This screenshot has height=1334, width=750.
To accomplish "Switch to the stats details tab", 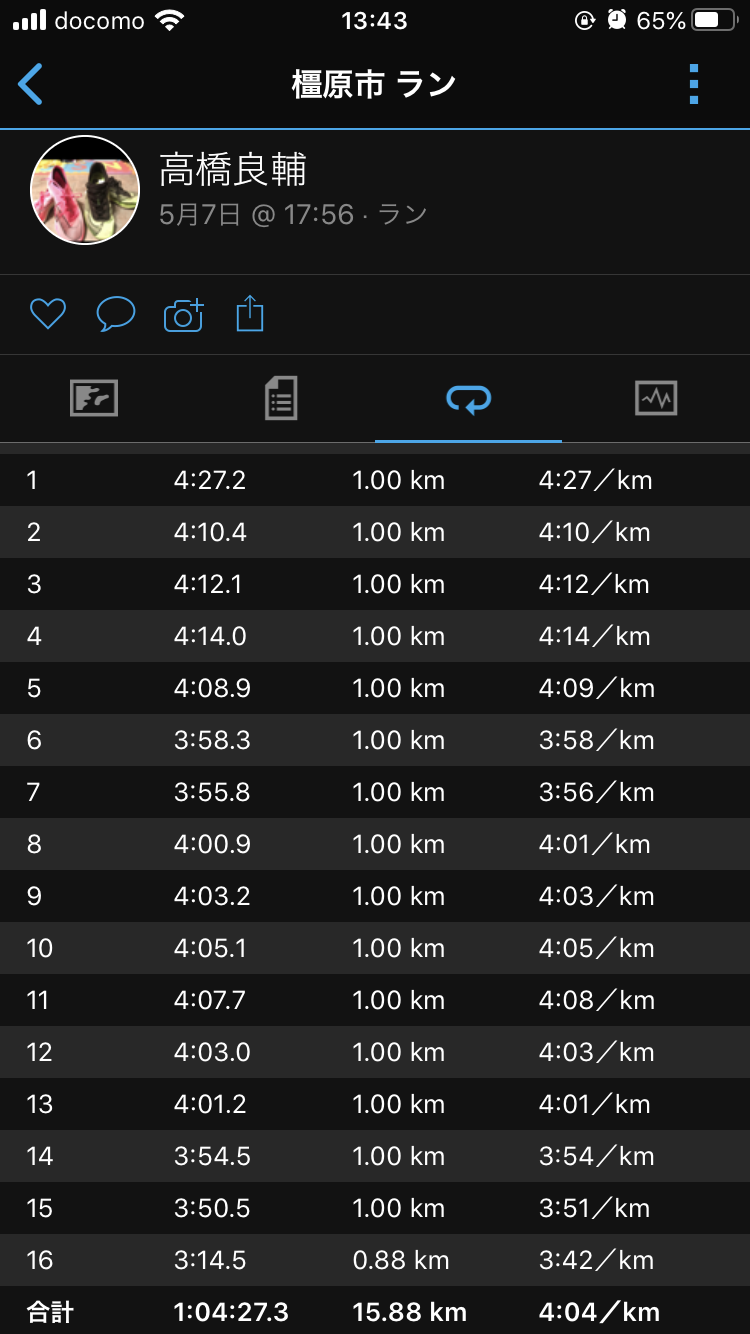I will pos(281,399).
